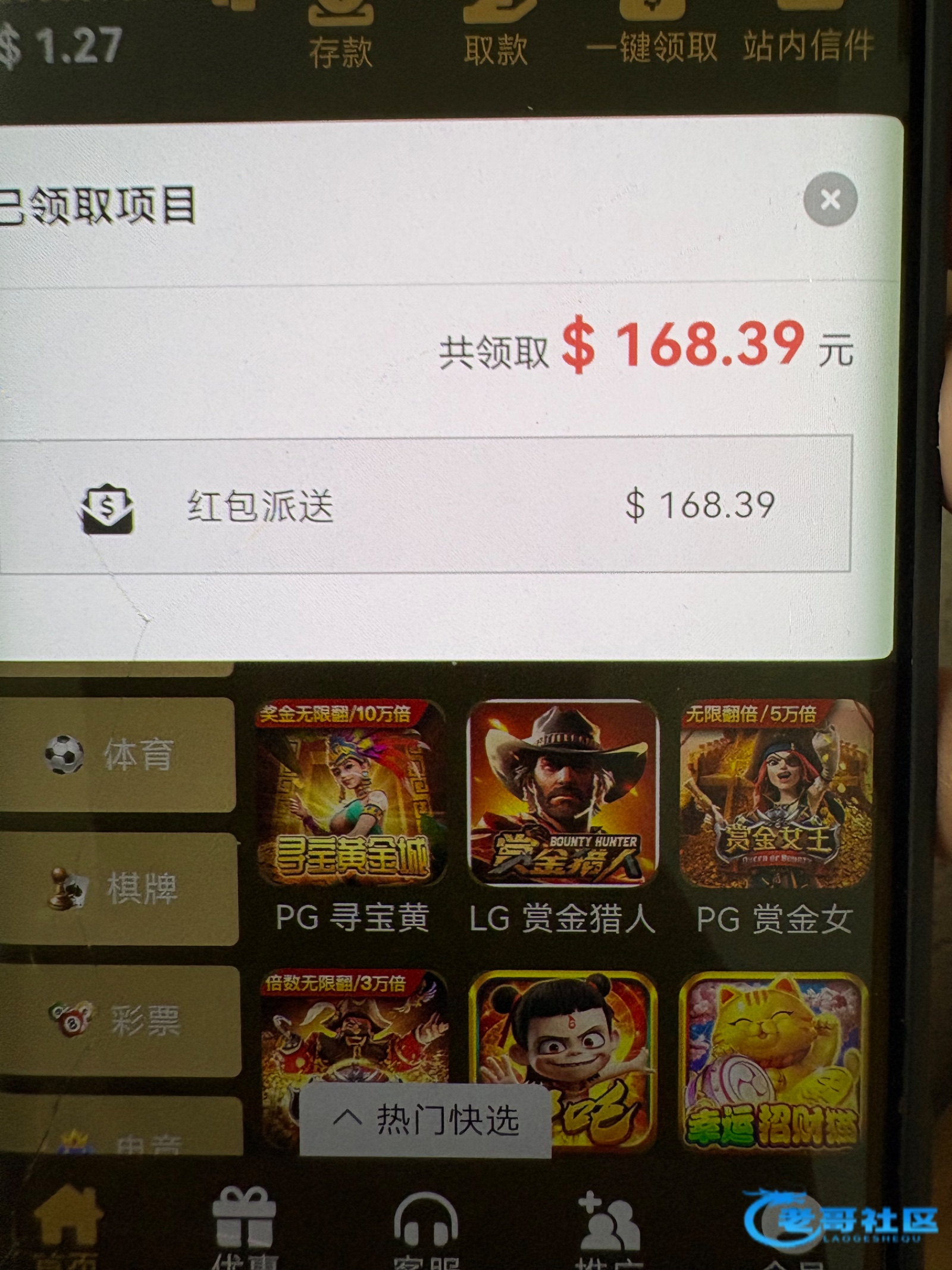Open the 取款 withdrawal option
The width and height of the screenshot is (952, 1270).
(495, 36)
